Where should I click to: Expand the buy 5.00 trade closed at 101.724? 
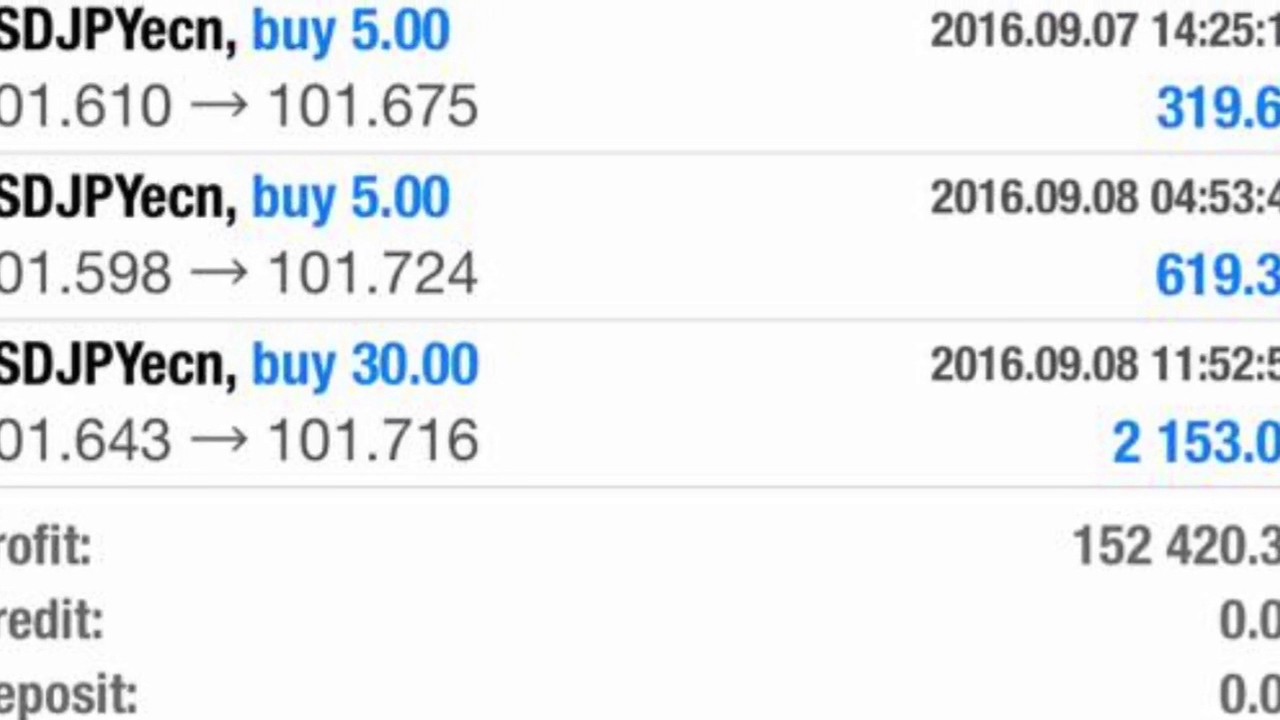tap(640, 237)
